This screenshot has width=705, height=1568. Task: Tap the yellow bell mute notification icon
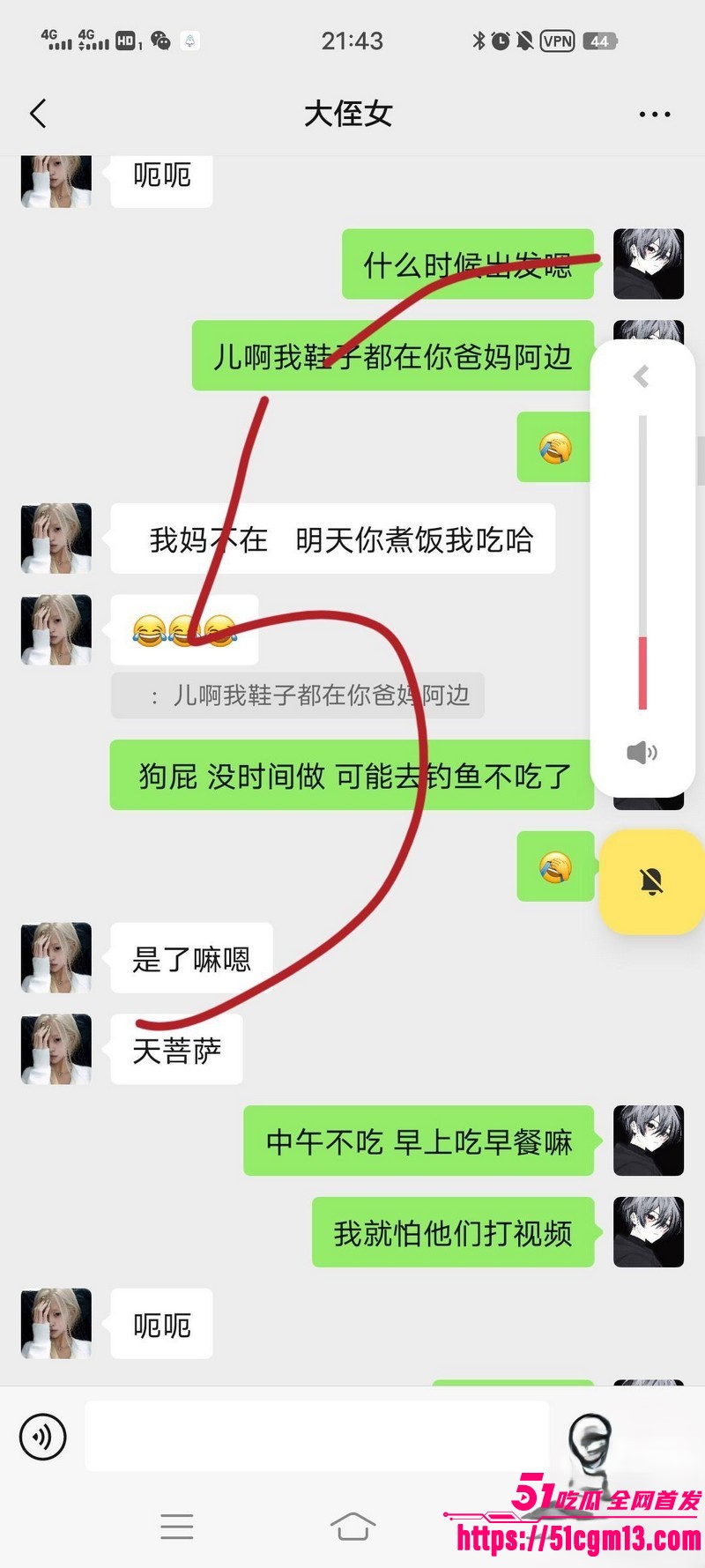650,882
